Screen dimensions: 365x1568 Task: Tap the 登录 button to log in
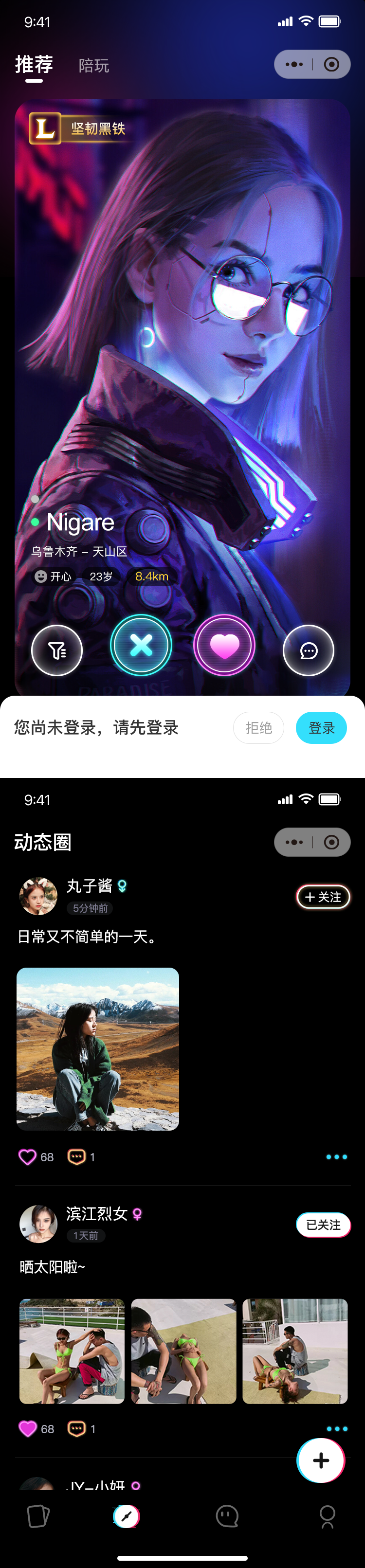[x=321, y=727]
